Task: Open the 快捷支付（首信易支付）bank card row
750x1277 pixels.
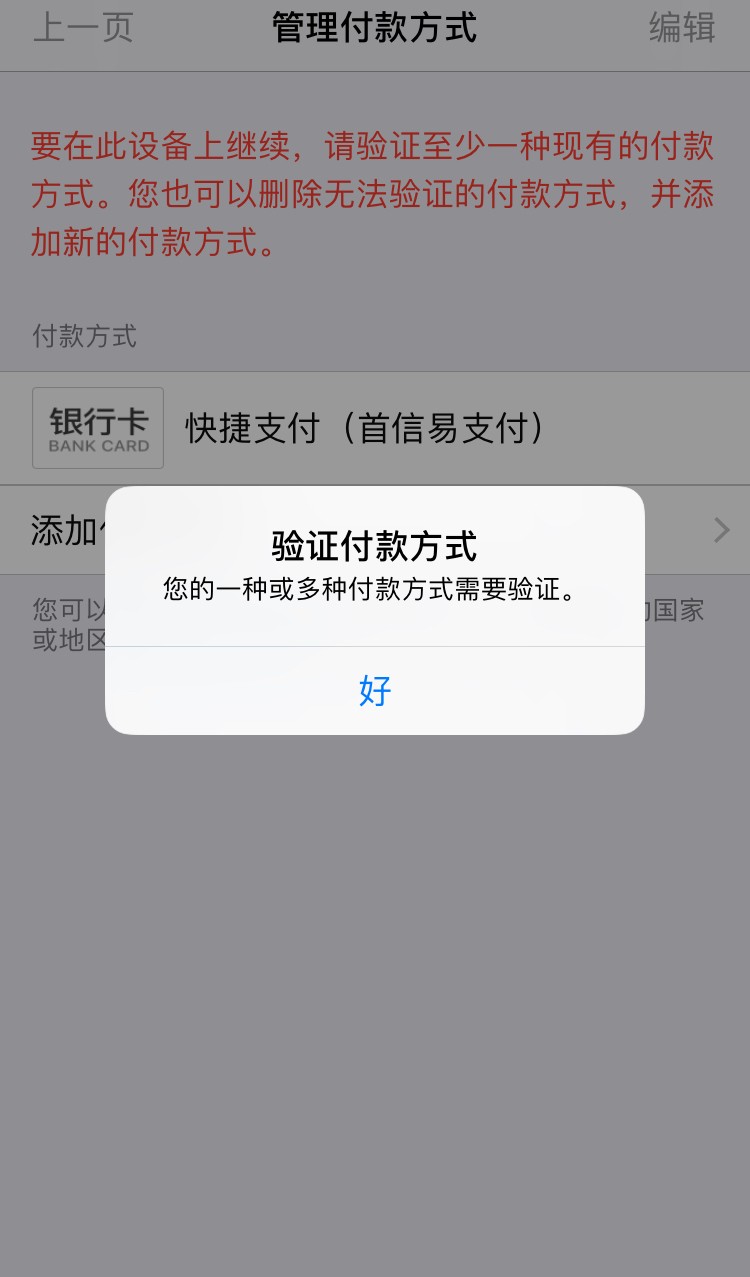Action: pos(375,428)
